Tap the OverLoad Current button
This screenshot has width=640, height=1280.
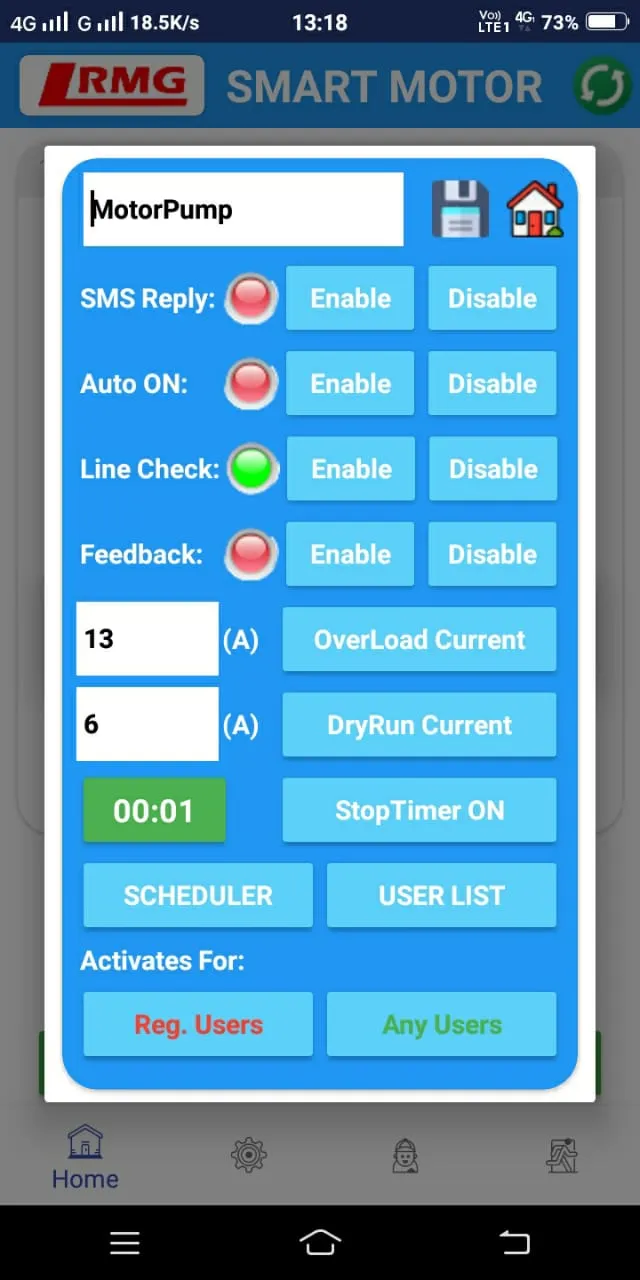pyautogui.click(x=419, y=640)
